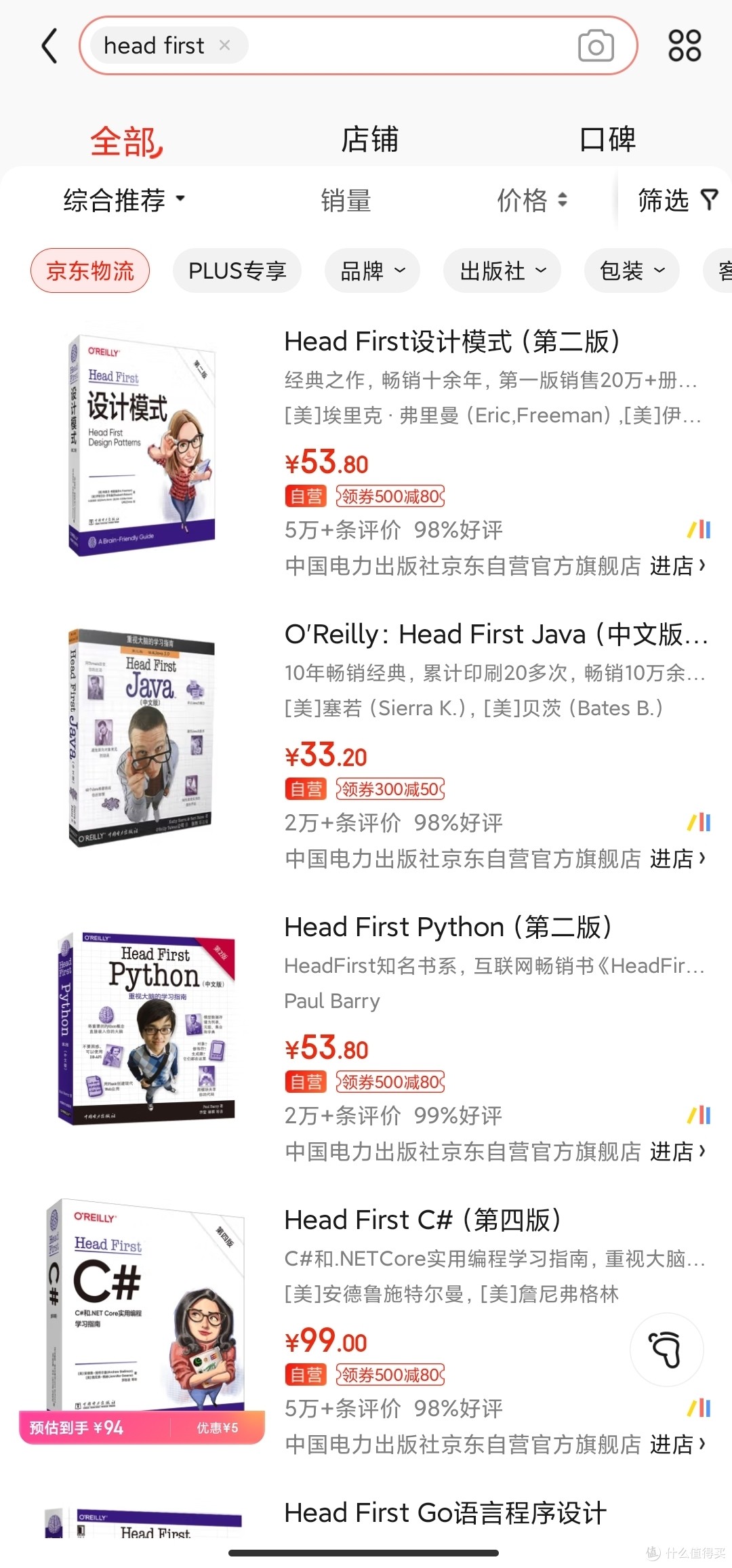Open the floating footprint history button

tap(666, 1349)
